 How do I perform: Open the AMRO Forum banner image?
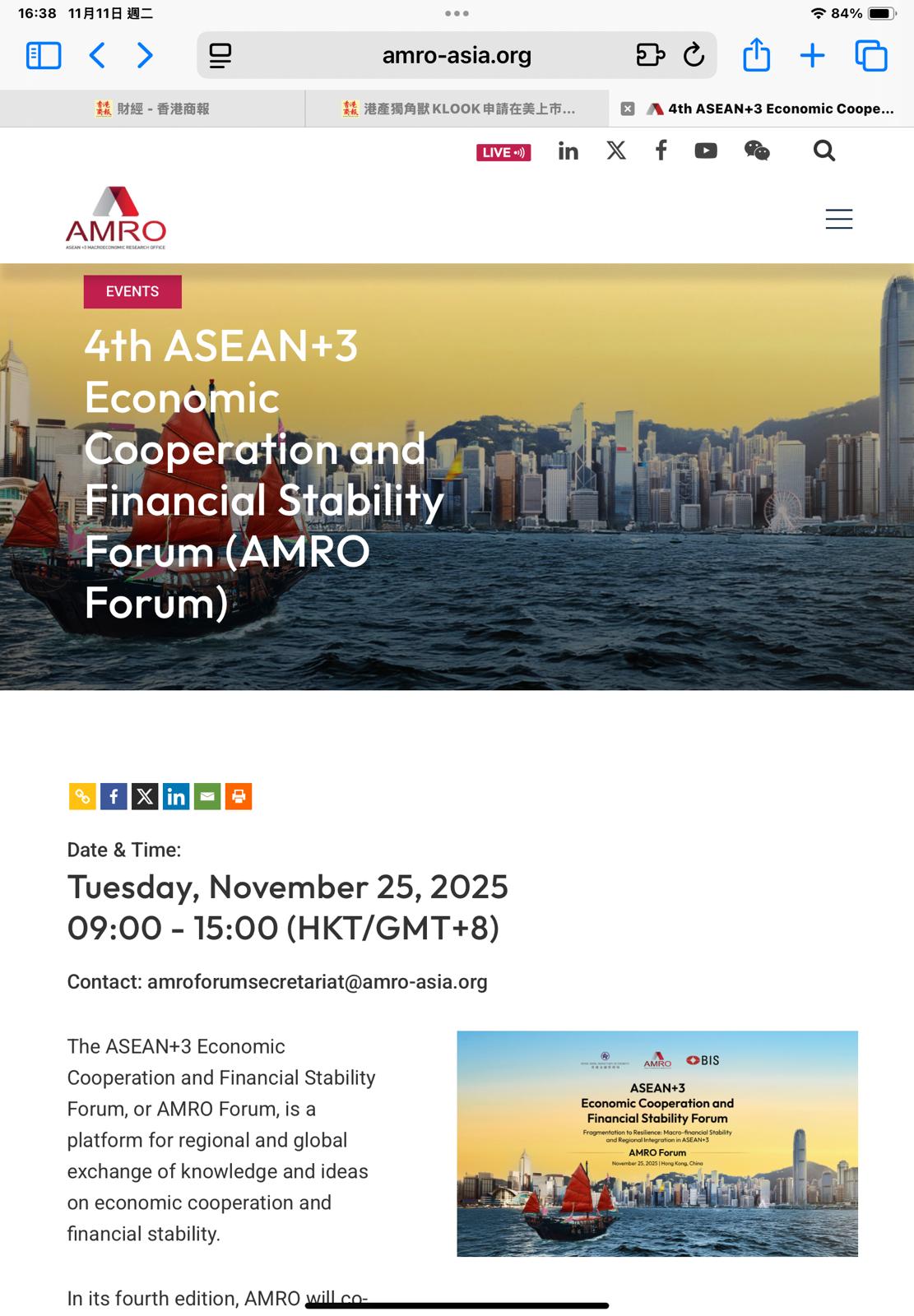pos(657,1143)
